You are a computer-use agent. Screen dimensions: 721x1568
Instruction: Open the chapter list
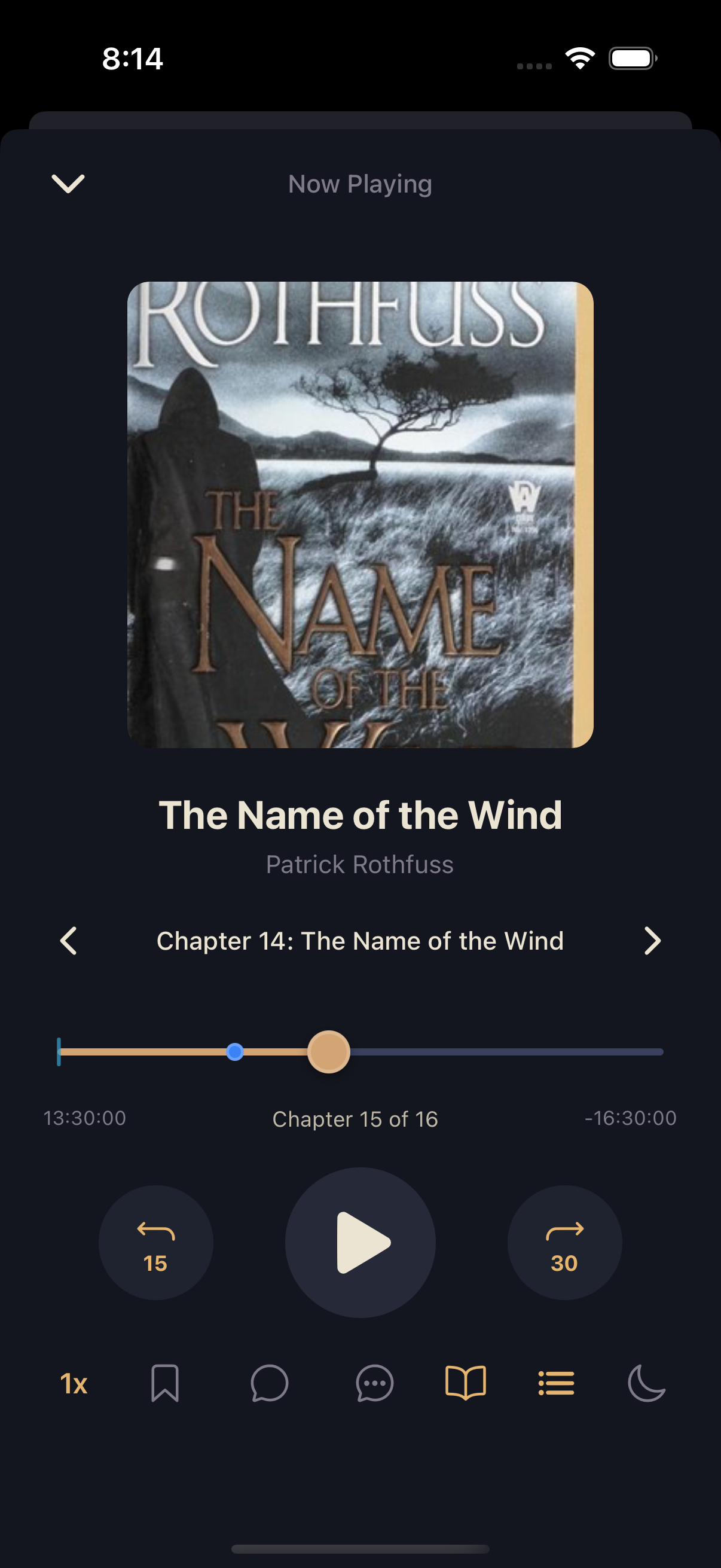pyautogui.click(x=556, y=1383)
